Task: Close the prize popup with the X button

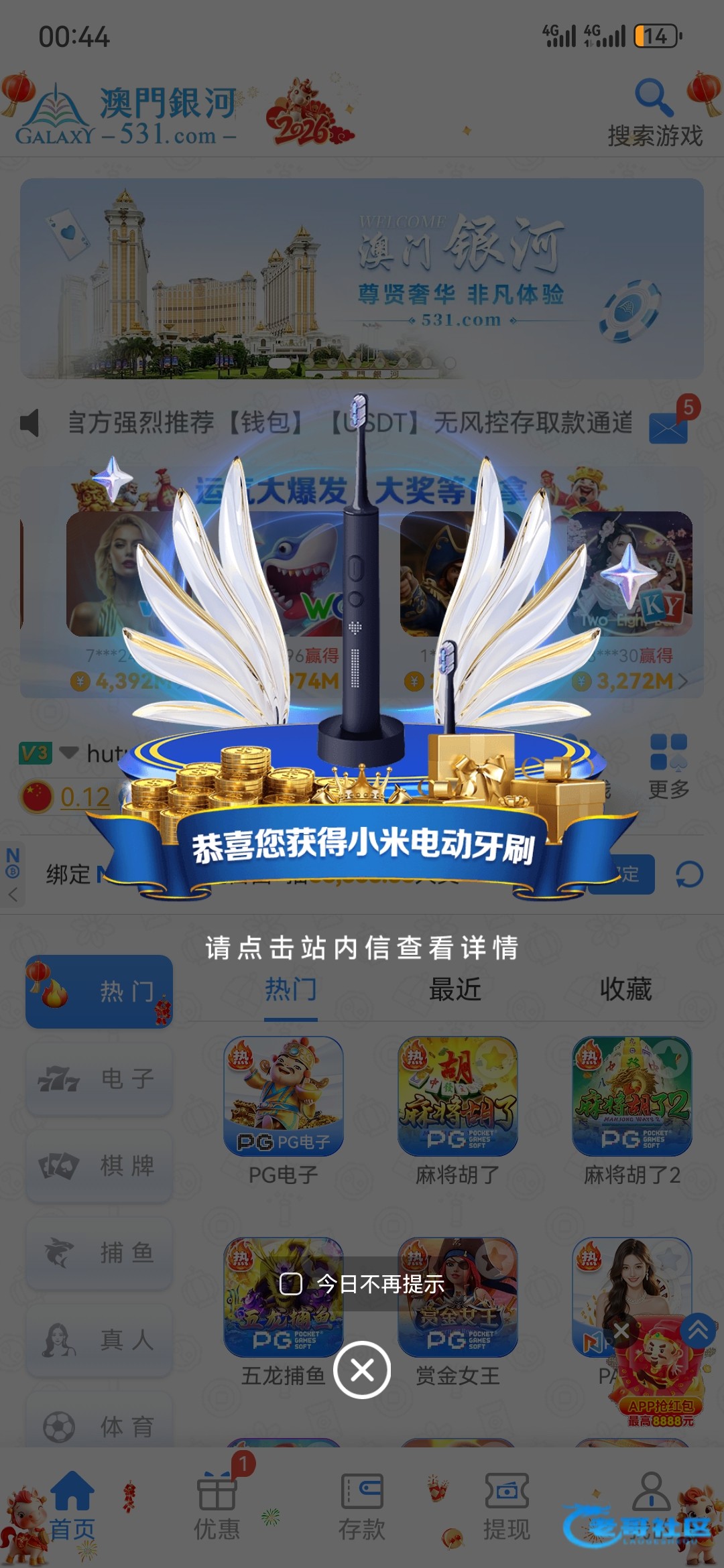Action: pos(362,1370)
